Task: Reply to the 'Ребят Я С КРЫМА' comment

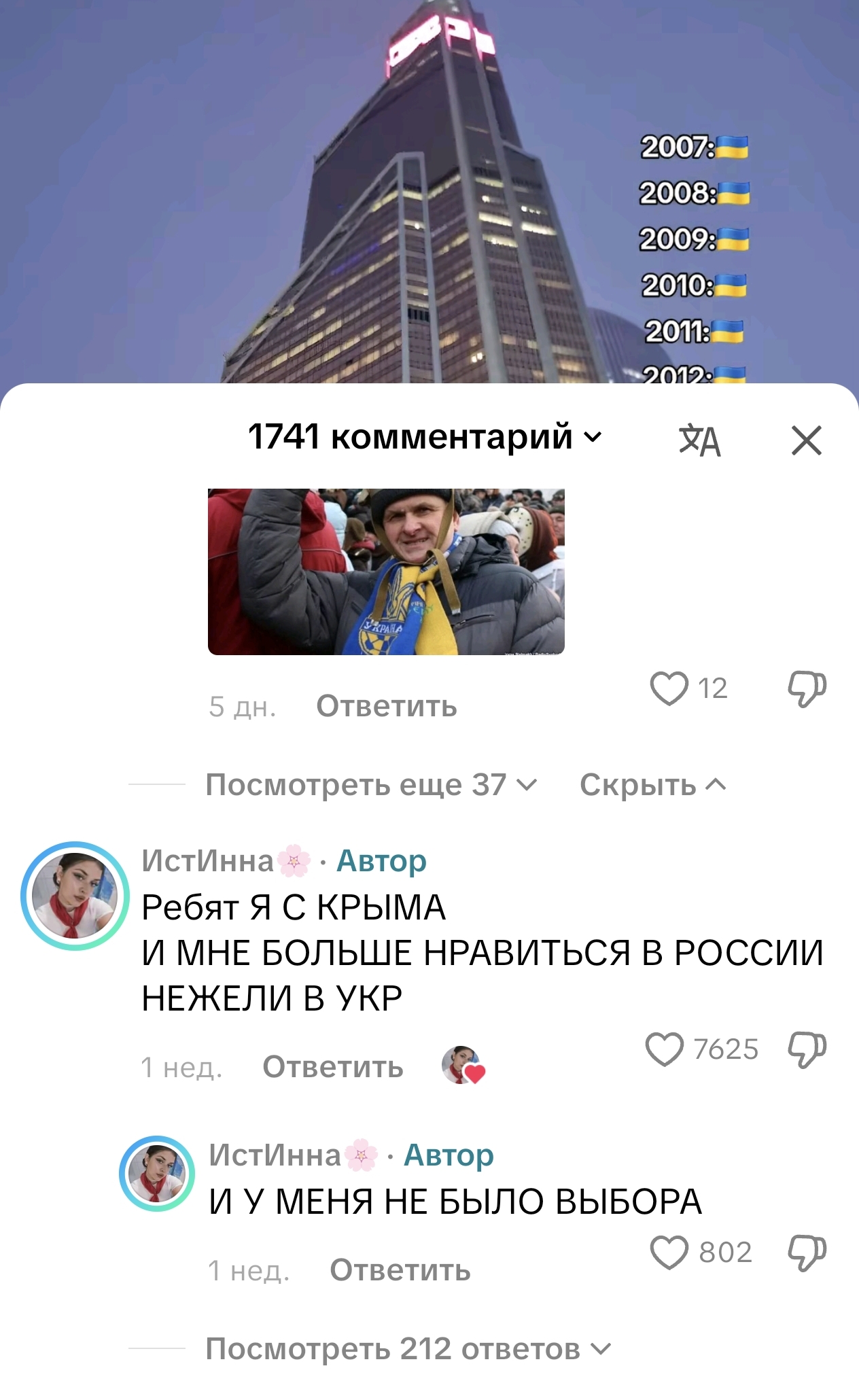Action: [332, 1067]
